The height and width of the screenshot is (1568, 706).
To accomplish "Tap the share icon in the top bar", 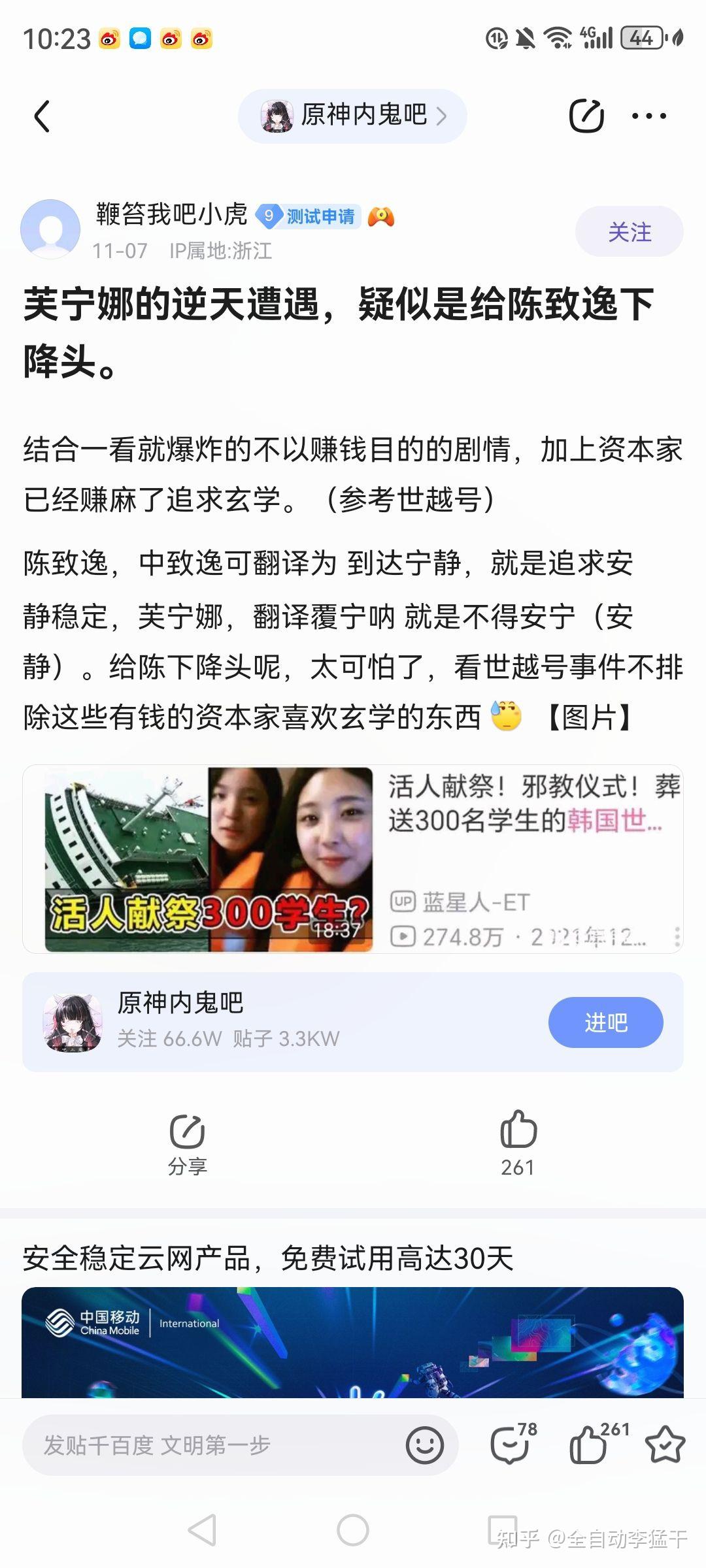I will [586, 116].
